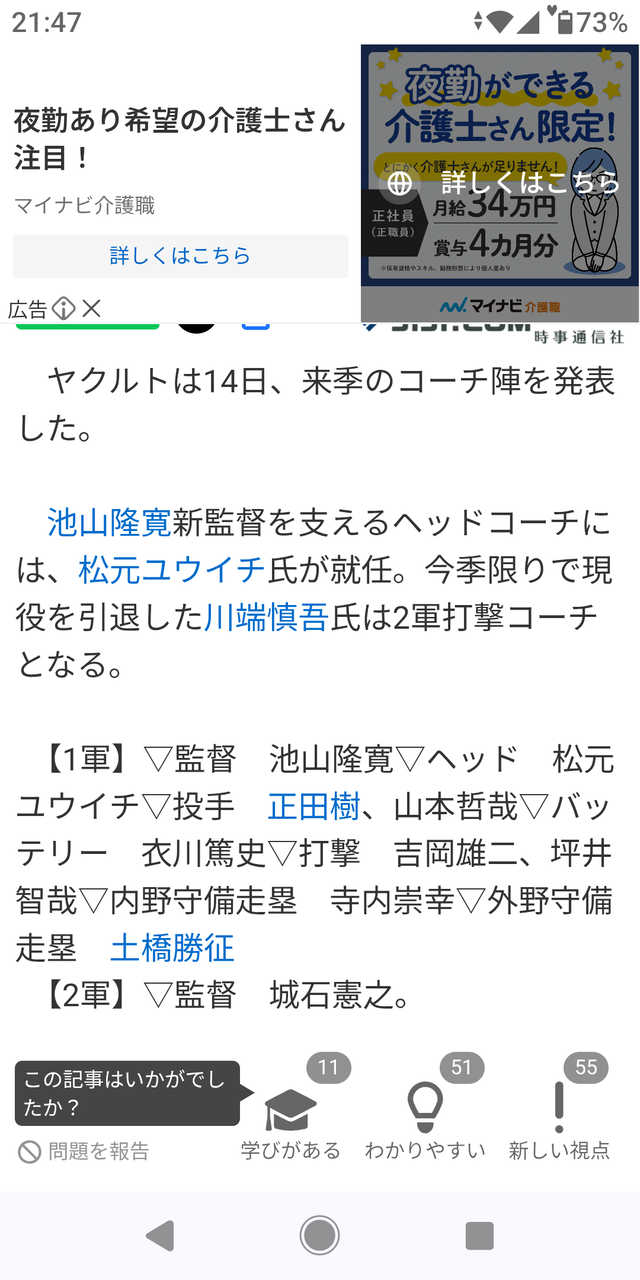Screen dimensions: 640x1280
Task: Go to the home screen
Action: tap(320, 1236)
